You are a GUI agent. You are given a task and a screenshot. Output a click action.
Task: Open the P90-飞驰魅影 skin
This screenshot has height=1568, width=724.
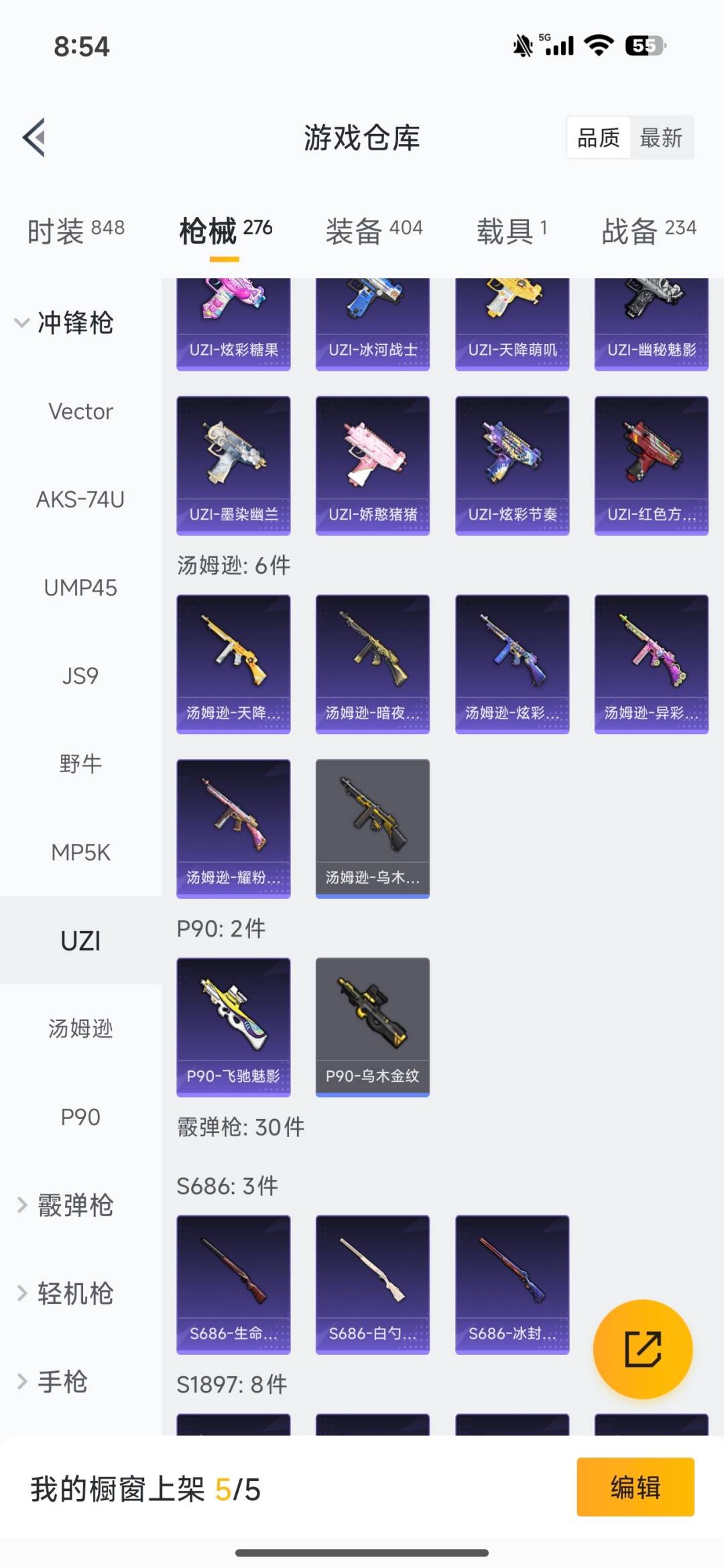tap(233, 1026)
